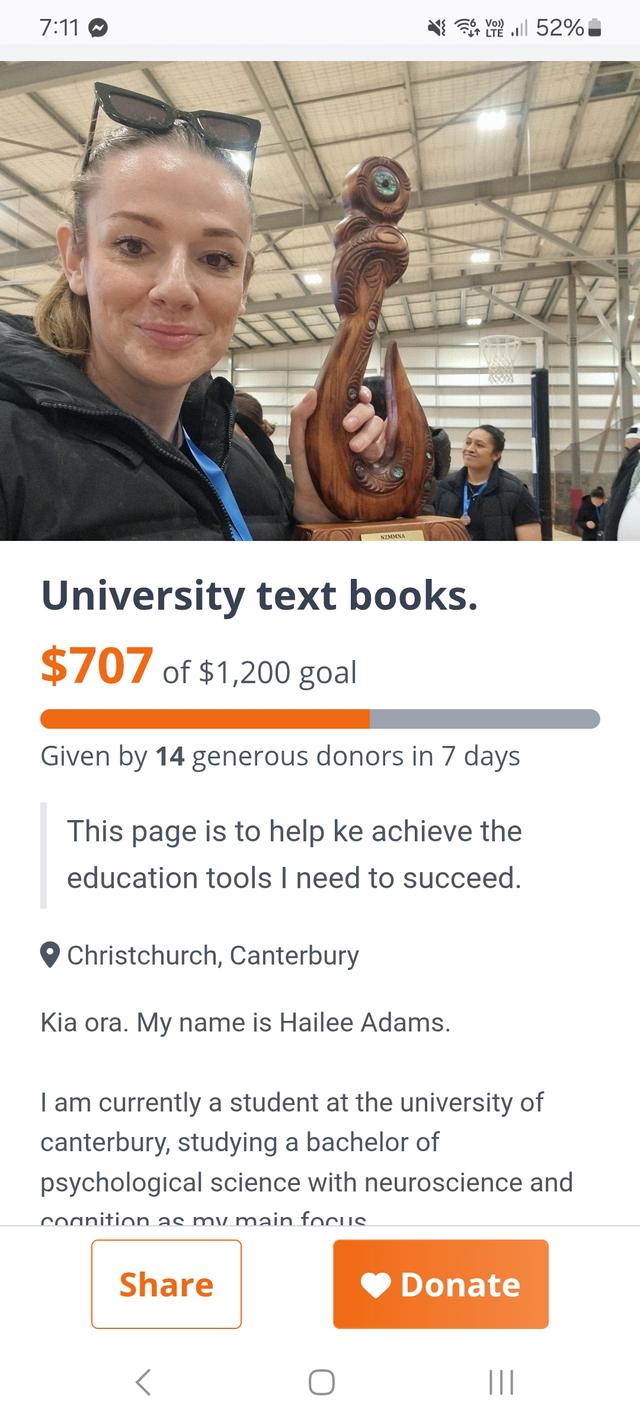Share this University text books fundraiser

(166, 1284)
